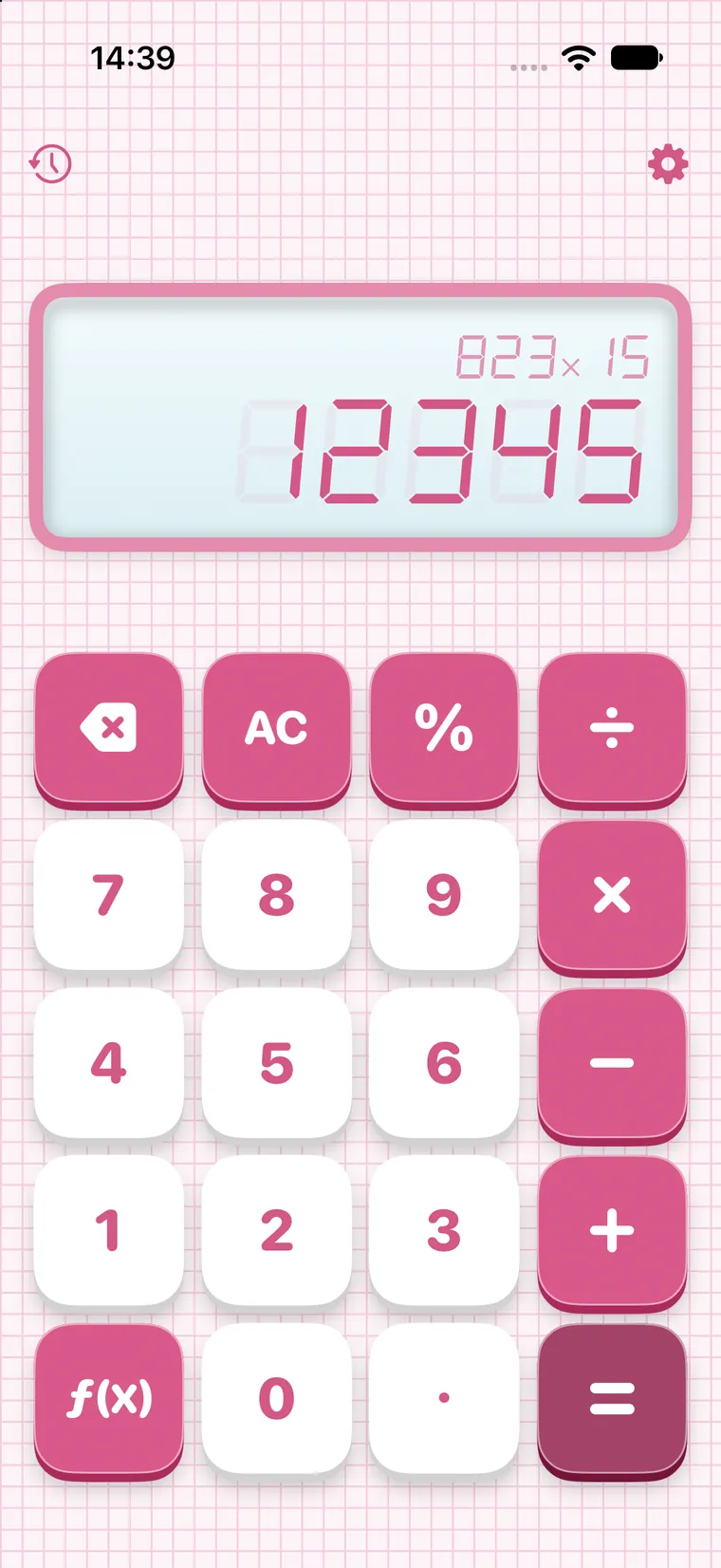Enter the digit 0
The height and width of the screenshot is (1568, 721).
276,1398
